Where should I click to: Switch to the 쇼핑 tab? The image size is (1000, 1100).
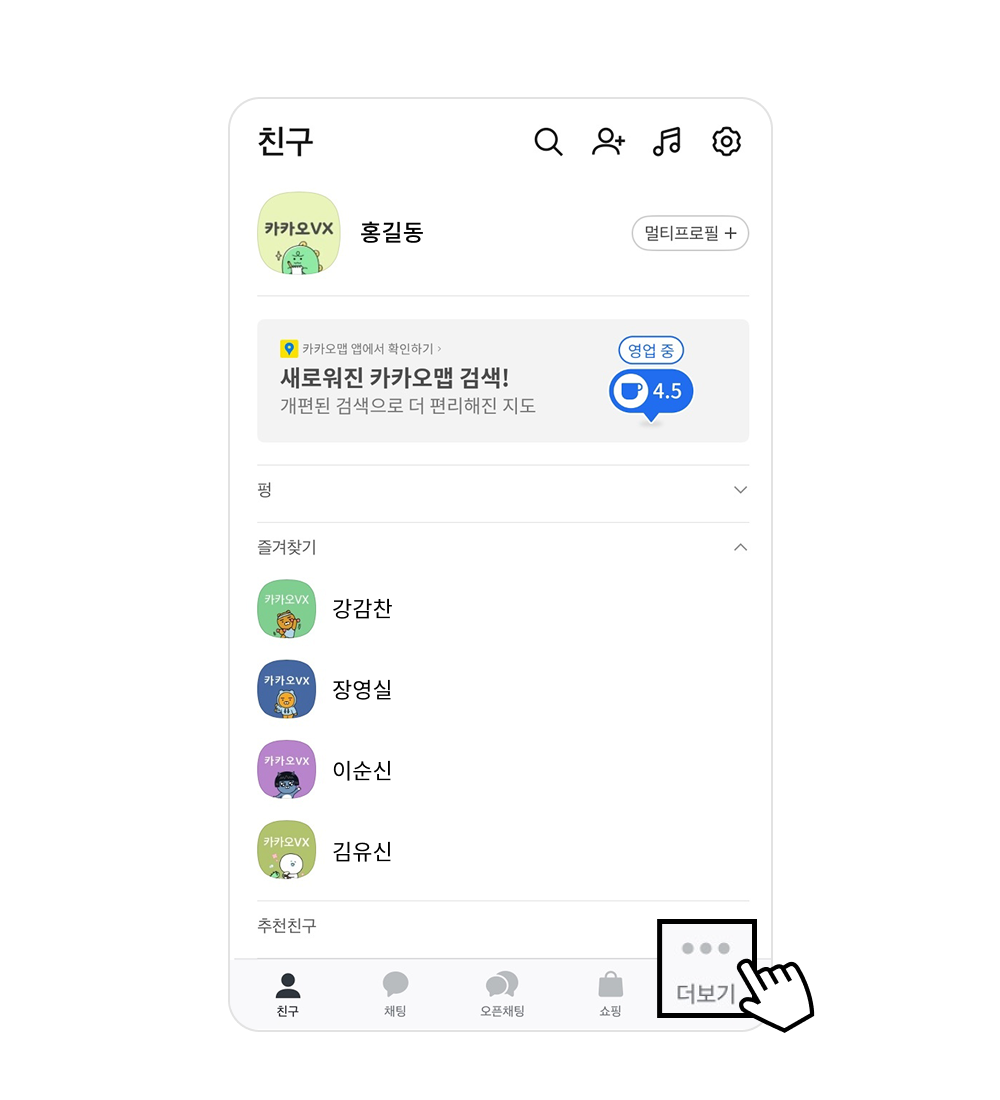[x=610, y=994]
